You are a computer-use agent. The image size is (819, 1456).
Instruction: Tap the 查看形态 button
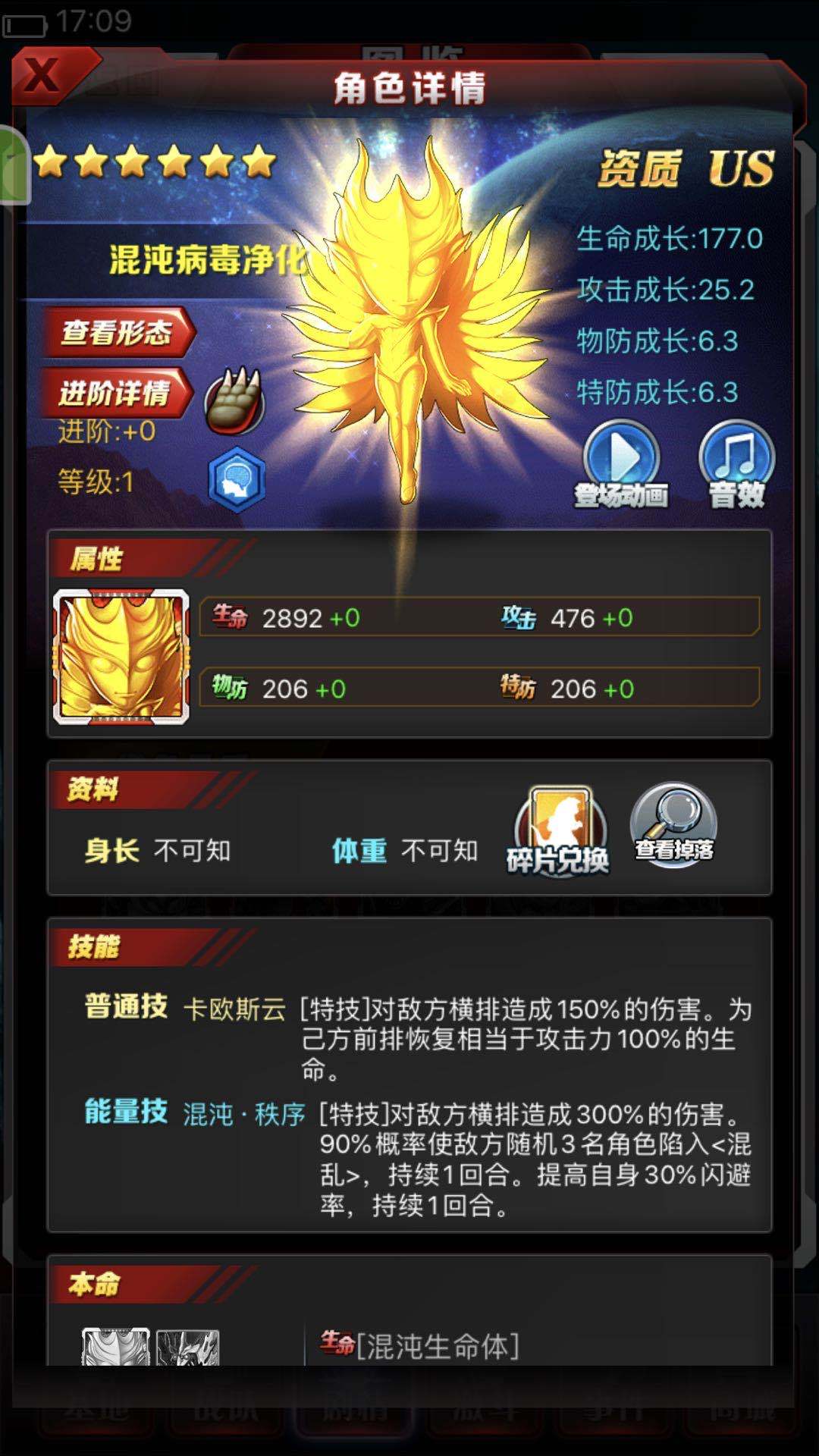[x=118, y=332]
